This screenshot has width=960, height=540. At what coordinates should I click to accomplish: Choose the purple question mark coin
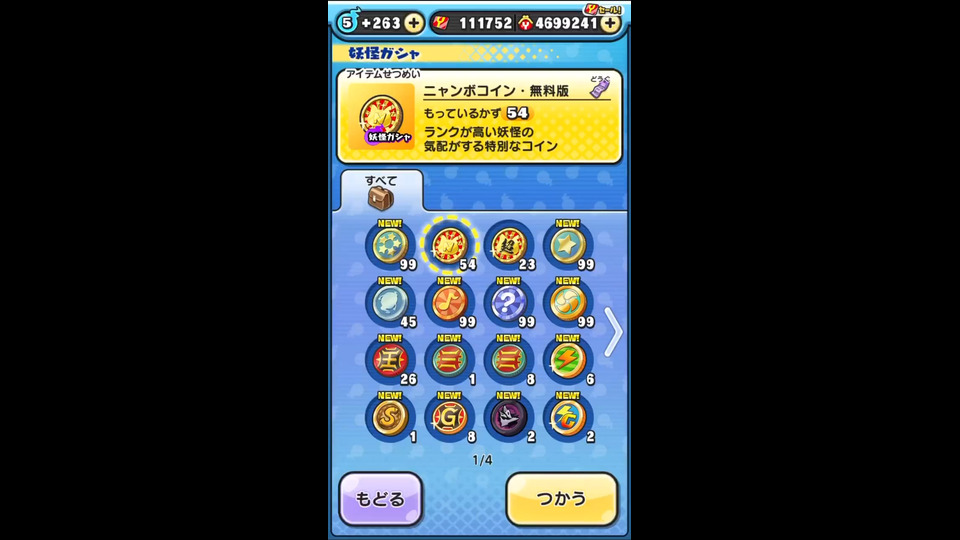[x=508, y=301]
